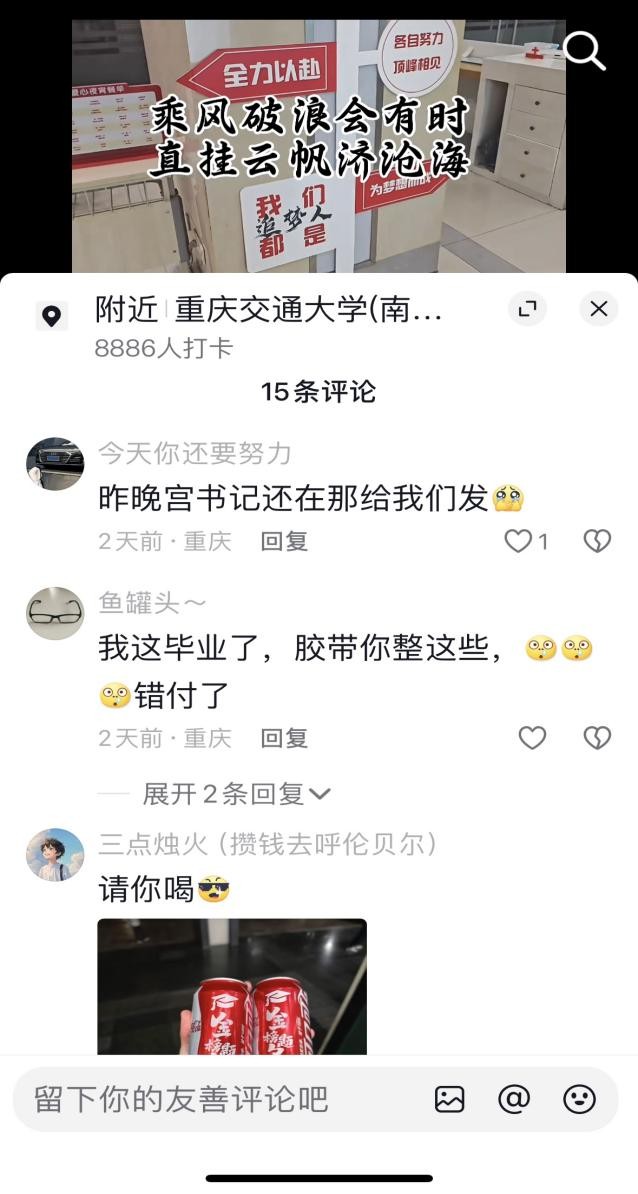Expand the comments panel to full screen

pos(527,309)
